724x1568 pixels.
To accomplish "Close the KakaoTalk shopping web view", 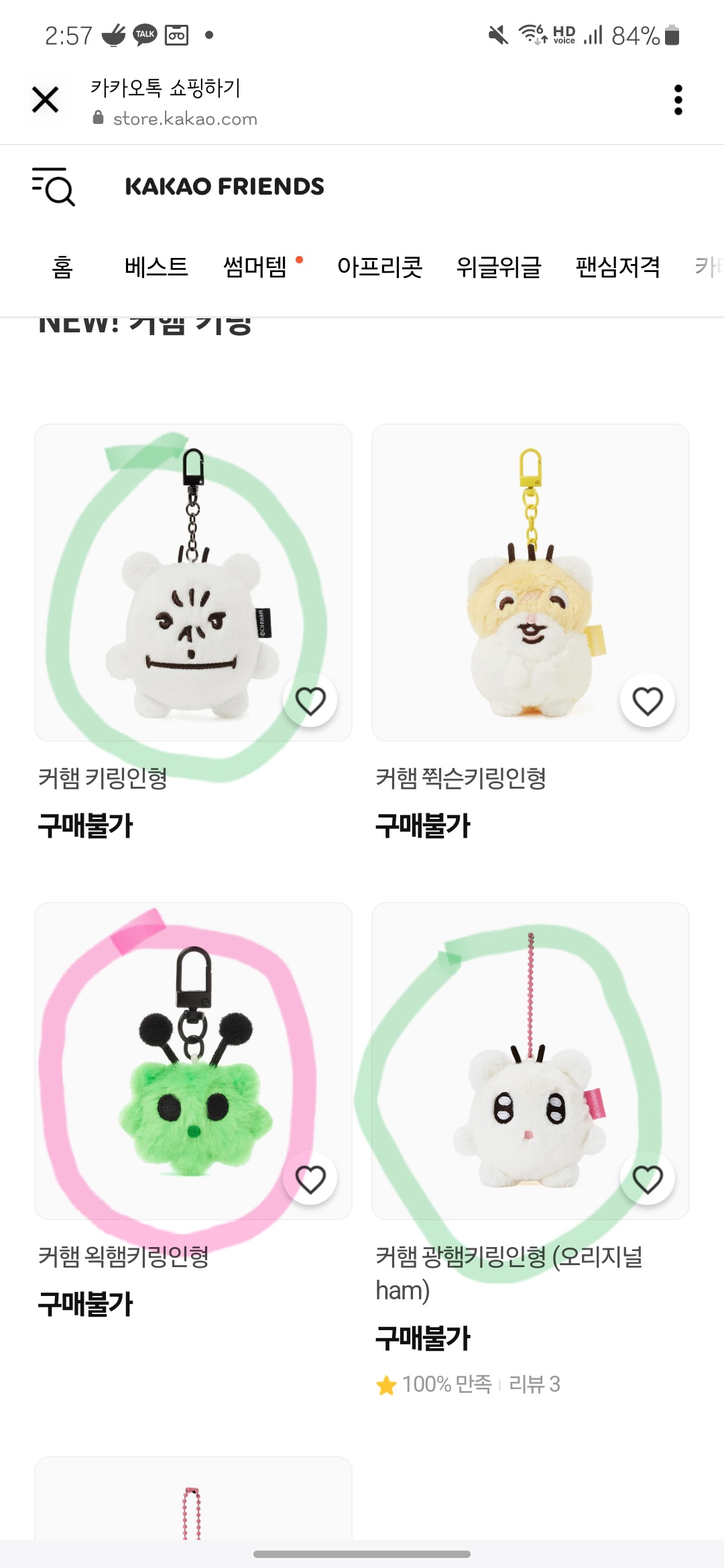I will click(x=46, y=100).
